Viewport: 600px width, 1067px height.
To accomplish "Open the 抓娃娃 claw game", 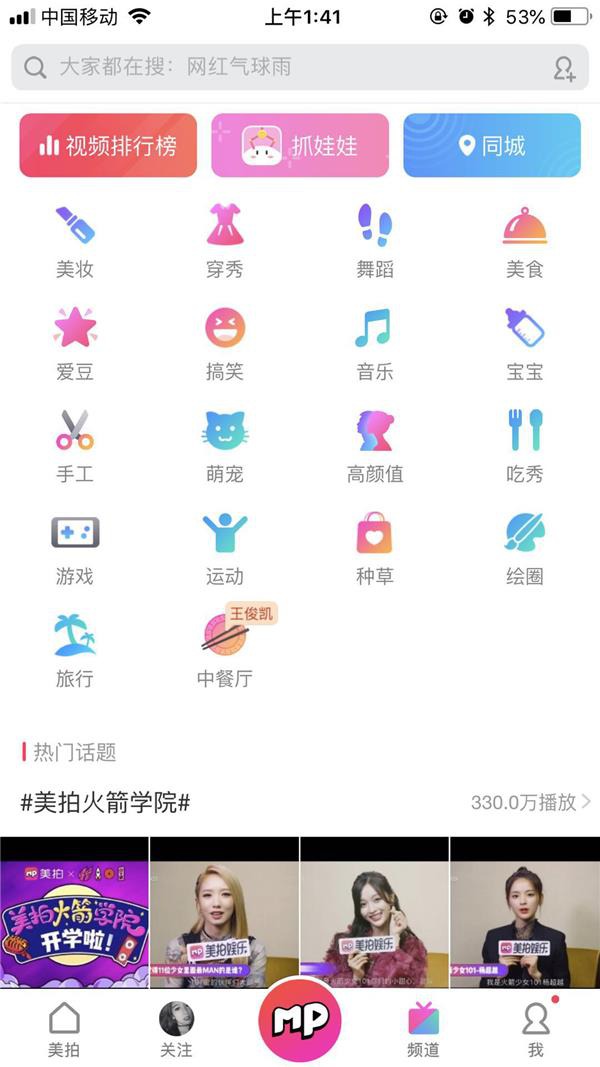I will click(x=300, y=146).
